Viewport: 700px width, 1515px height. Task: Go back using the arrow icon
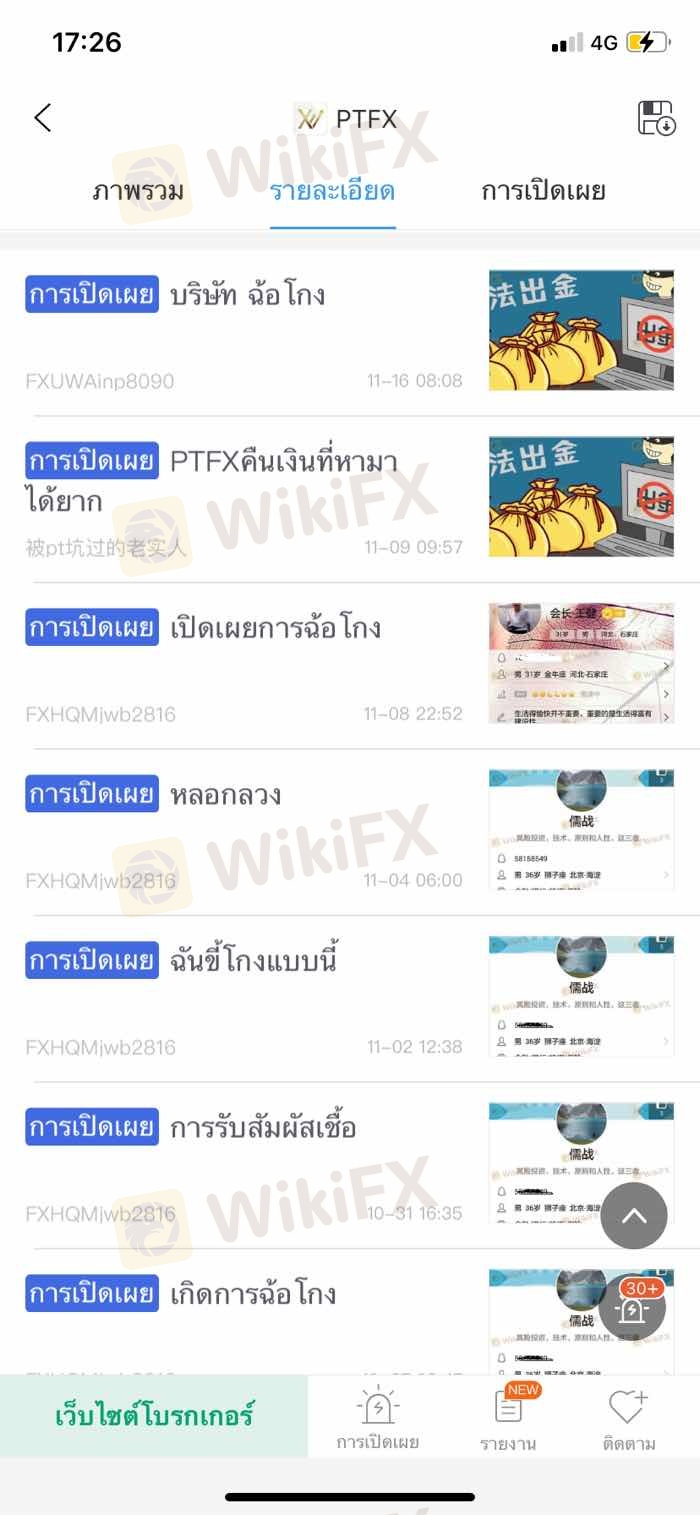pos(42,118)
